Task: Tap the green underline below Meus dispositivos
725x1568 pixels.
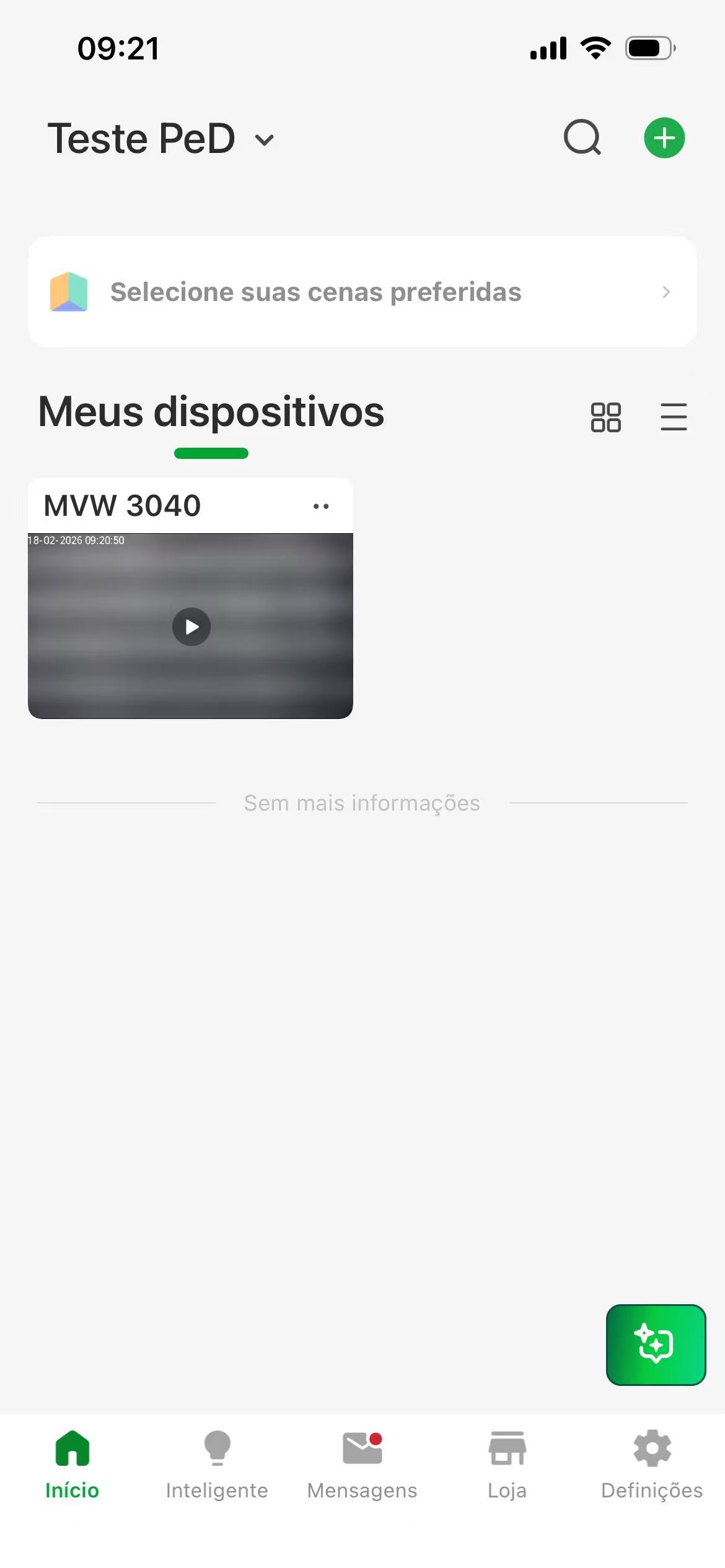Action: [211, 453]
